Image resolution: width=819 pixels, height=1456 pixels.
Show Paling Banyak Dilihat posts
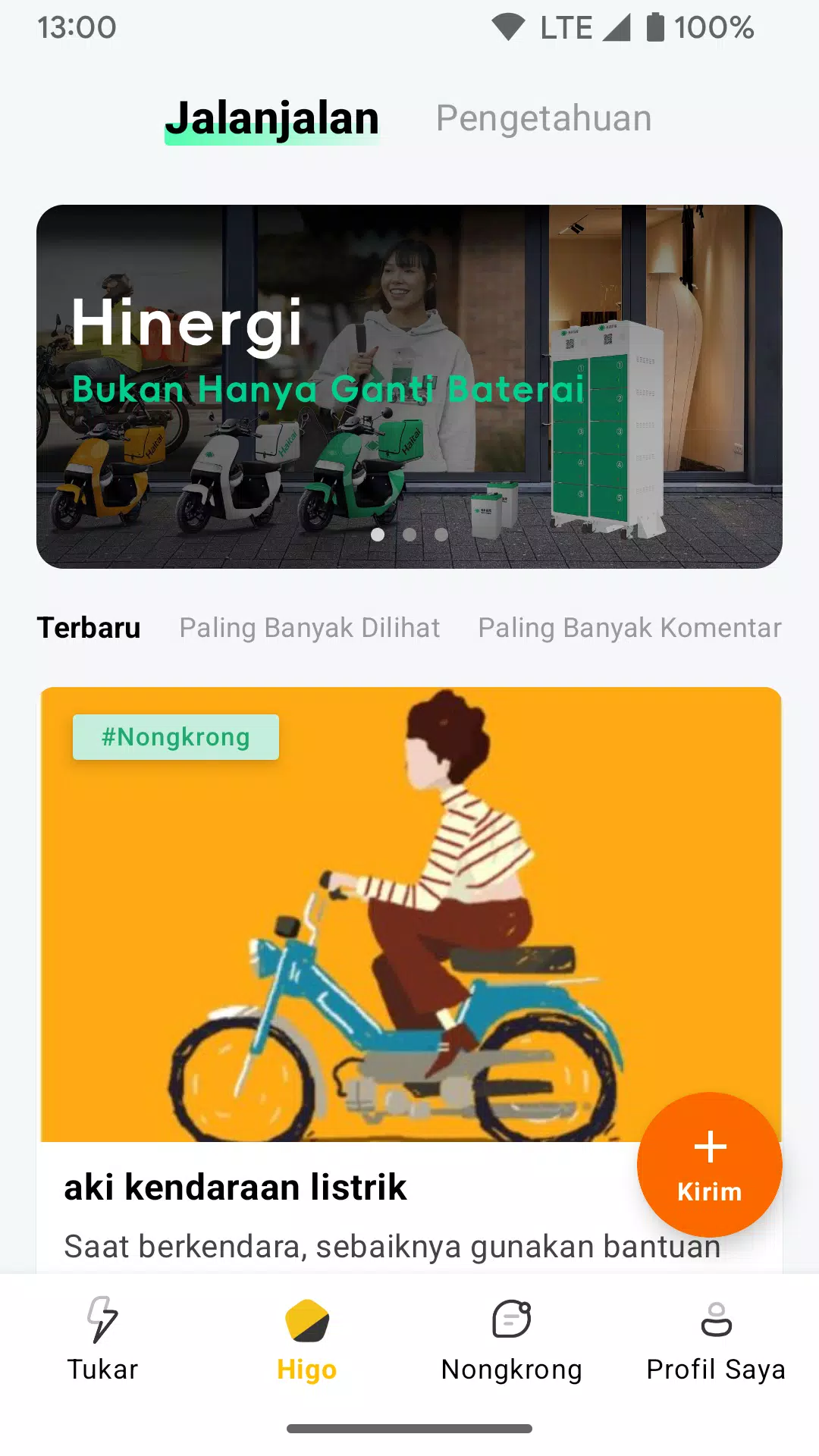click(x=309, y=628)
